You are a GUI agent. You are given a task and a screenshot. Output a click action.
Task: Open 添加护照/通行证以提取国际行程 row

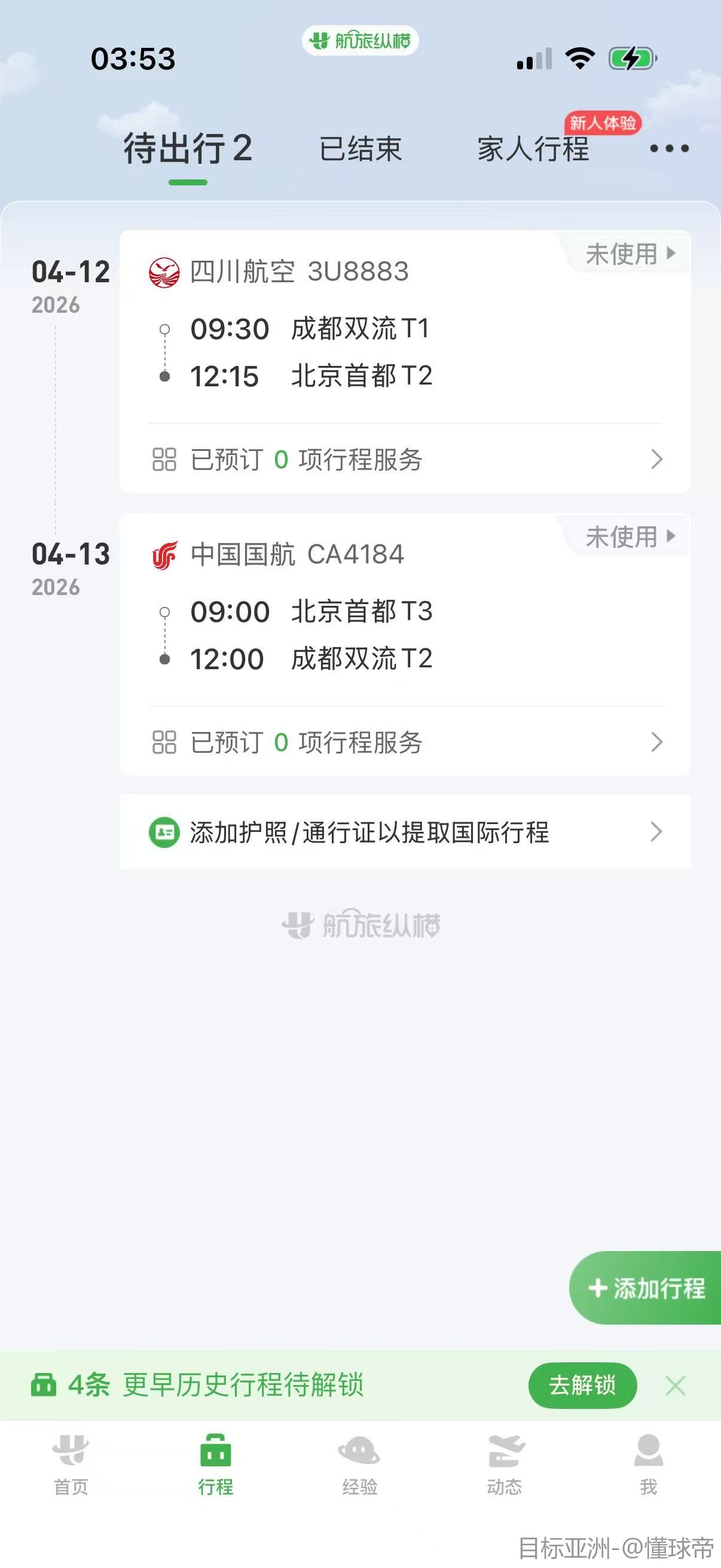pos(405,832)
